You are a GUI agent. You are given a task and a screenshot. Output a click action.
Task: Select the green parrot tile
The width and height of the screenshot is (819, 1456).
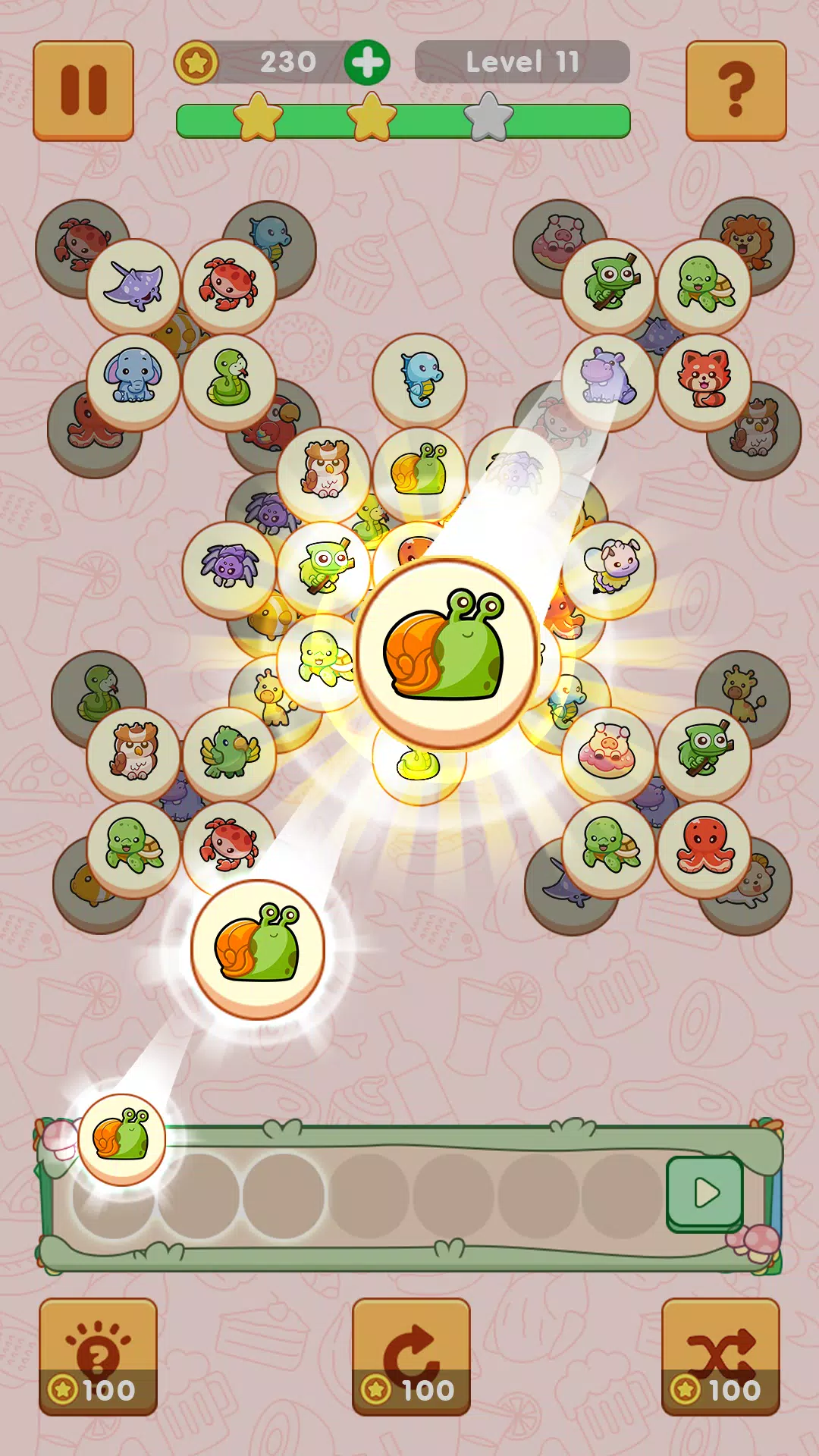click(x=229, y=752)
